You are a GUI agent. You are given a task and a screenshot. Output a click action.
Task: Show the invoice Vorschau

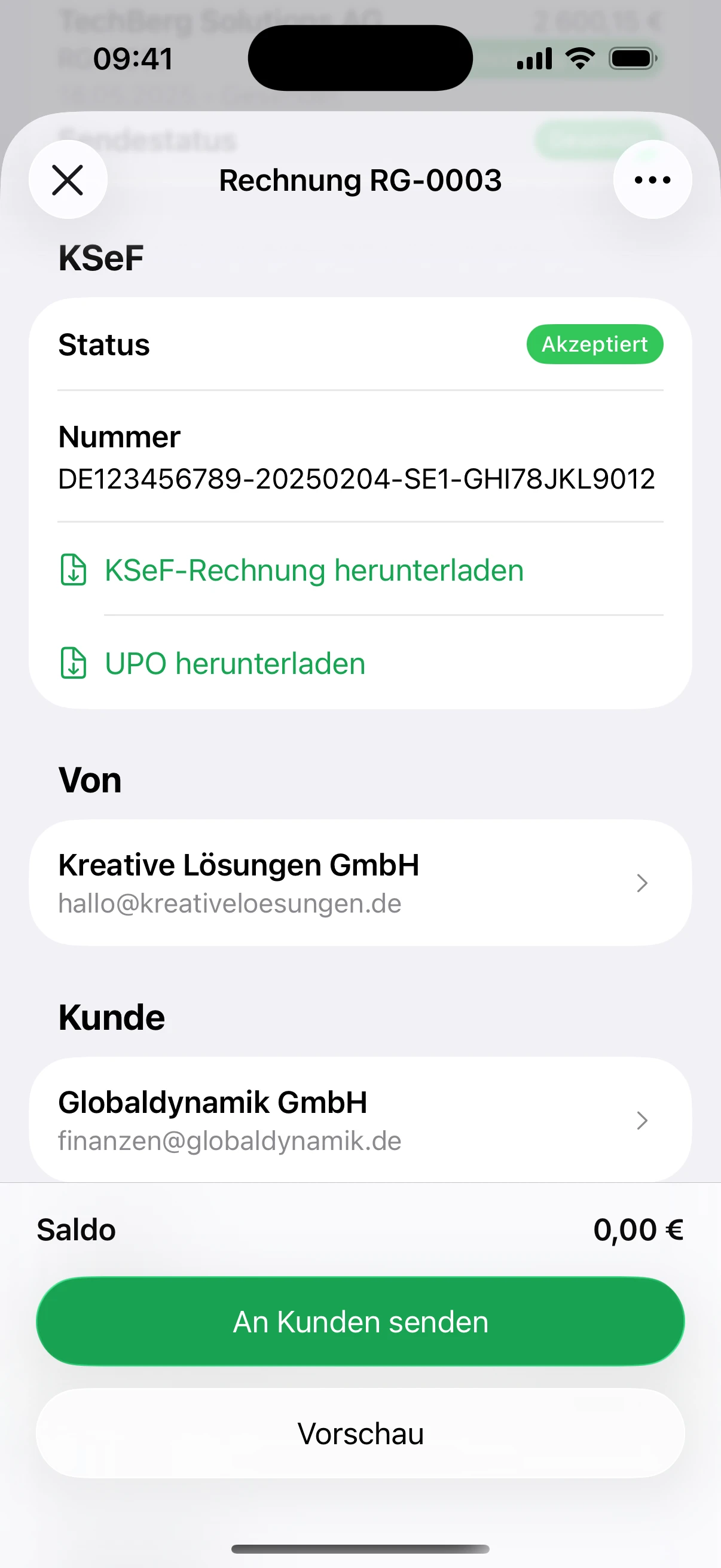tap(360, 1433)
